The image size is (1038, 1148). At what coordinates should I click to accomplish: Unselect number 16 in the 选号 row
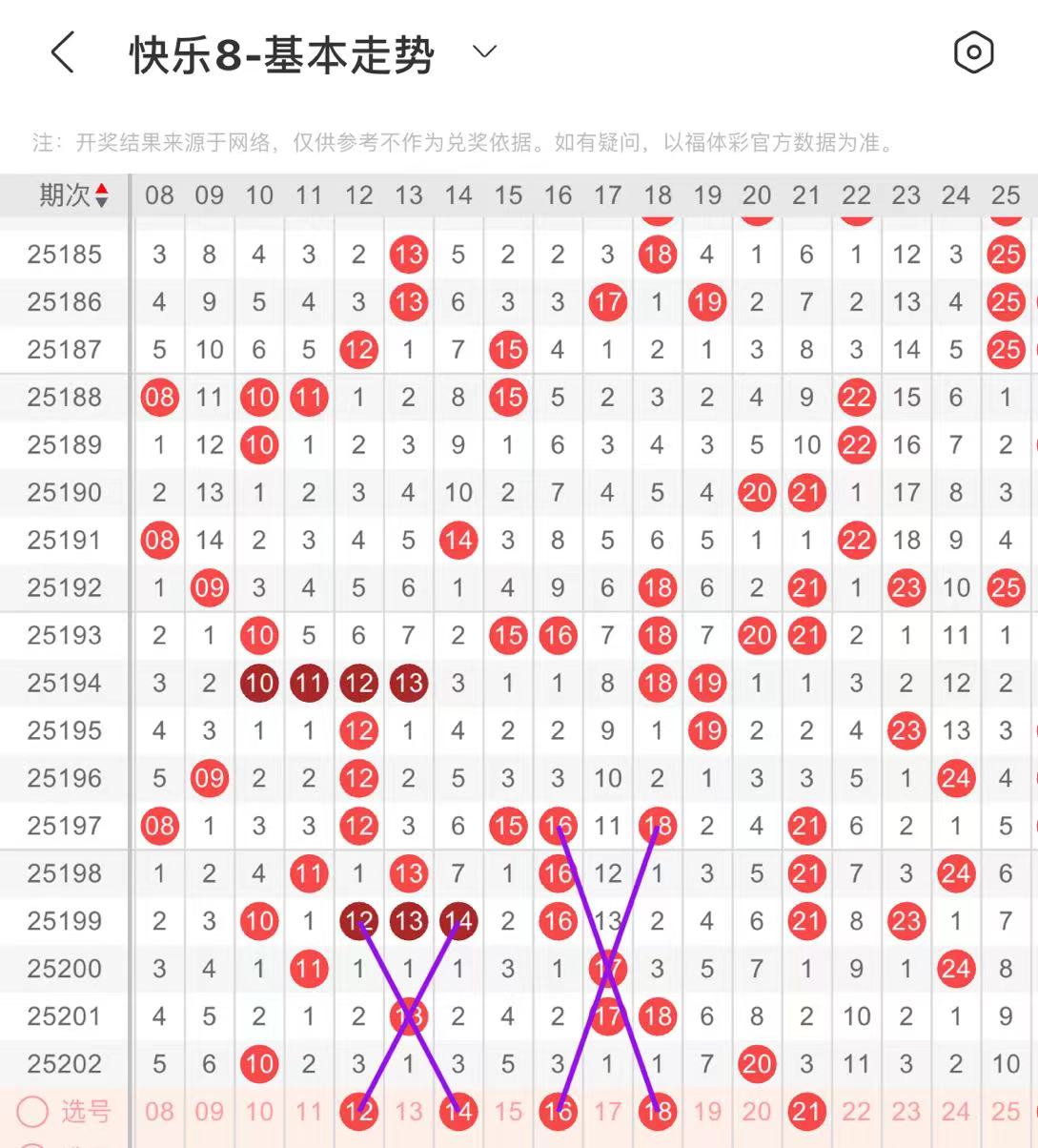point(558,1112)
